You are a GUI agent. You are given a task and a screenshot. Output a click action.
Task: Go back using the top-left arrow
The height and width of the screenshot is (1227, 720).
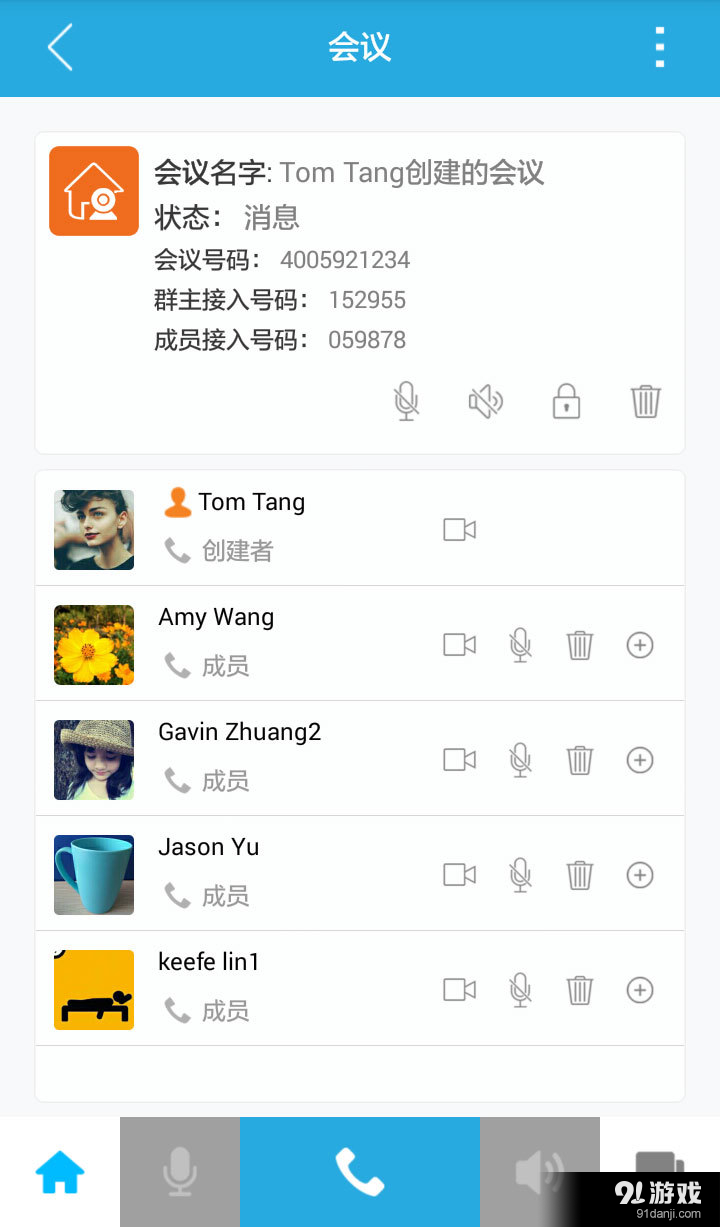pyautogui.click(x=60, y=47)
